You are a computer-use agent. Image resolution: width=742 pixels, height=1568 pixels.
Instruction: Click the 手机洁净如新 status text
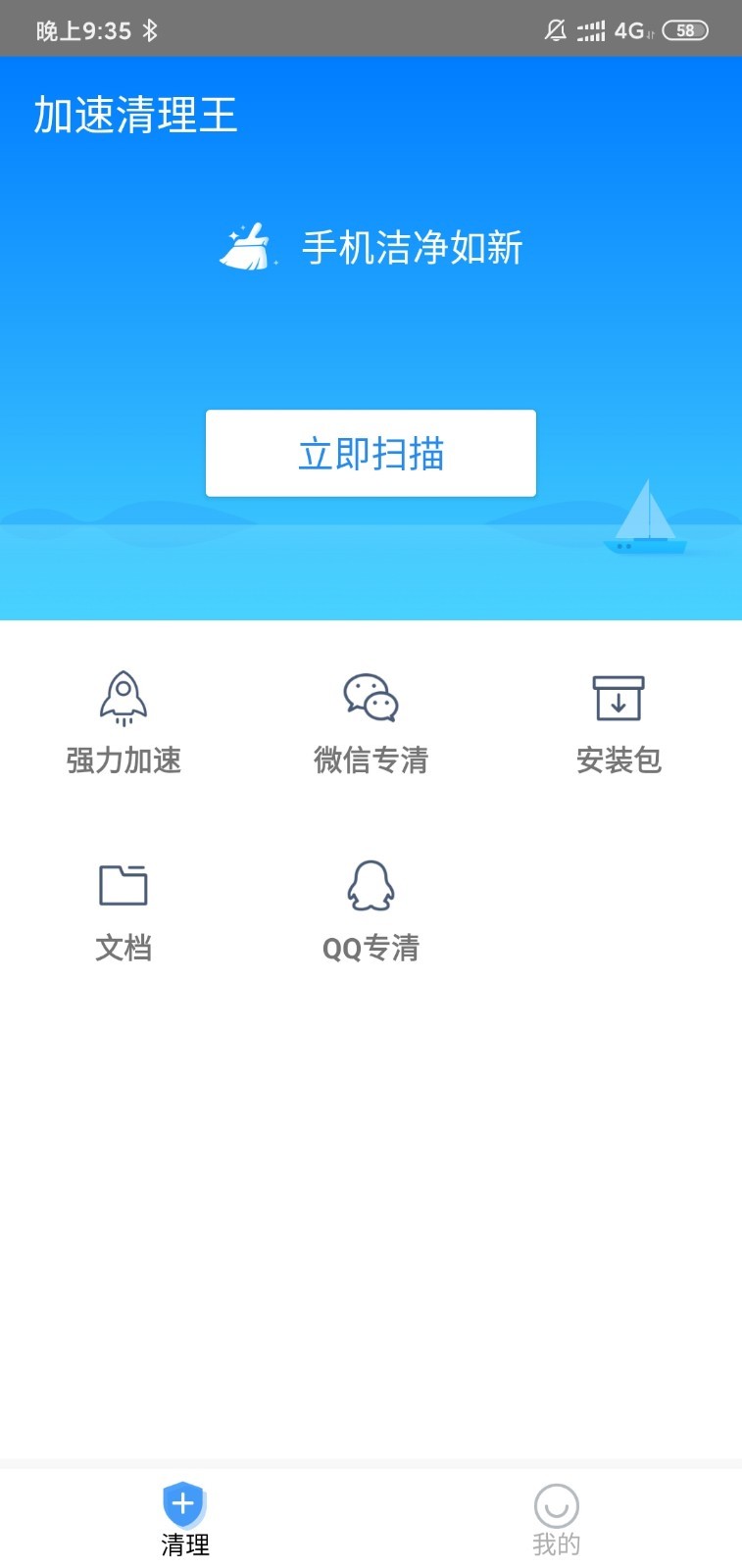(x=412, y=248)
